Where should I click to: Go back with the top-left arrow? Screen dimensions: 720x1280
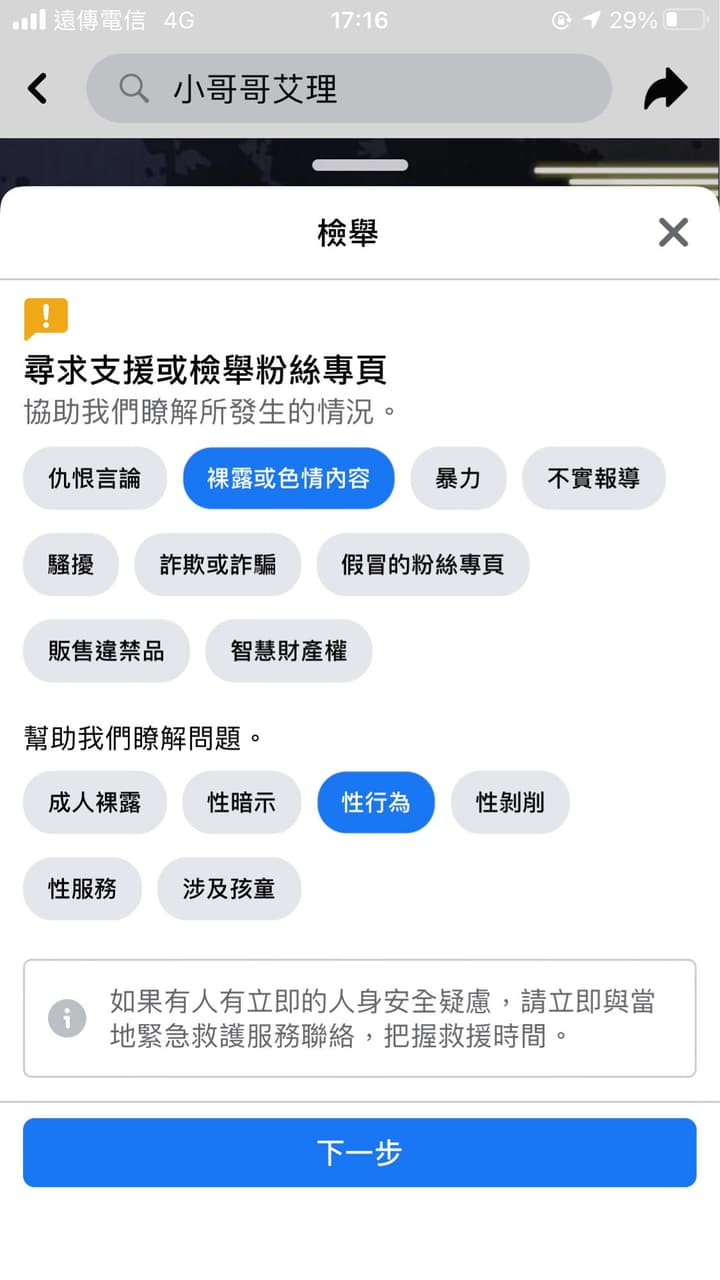[x=37, y=88]
